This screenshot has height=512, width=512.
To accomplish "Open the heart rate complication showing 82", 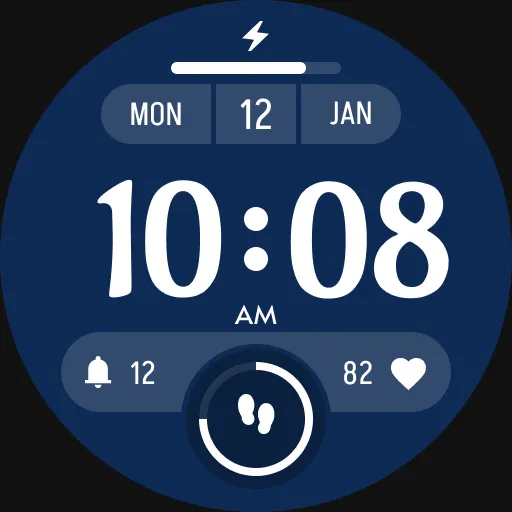I will point(385,373).
